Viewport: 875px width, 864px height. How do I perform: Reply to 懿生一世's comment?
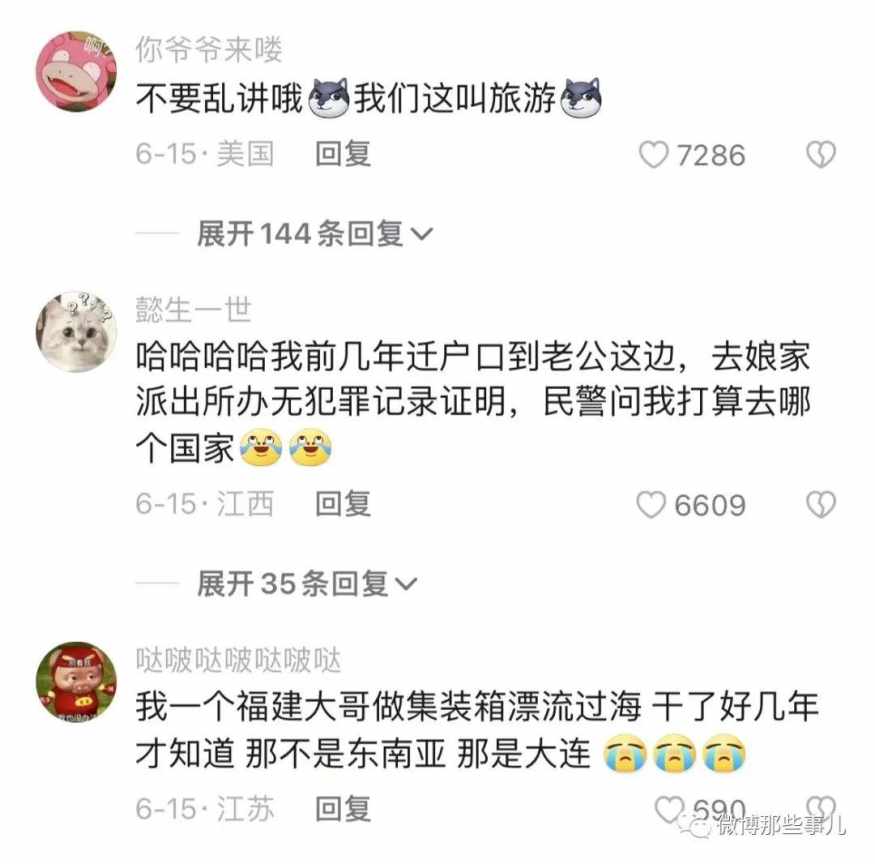click(x=343, y=503)
